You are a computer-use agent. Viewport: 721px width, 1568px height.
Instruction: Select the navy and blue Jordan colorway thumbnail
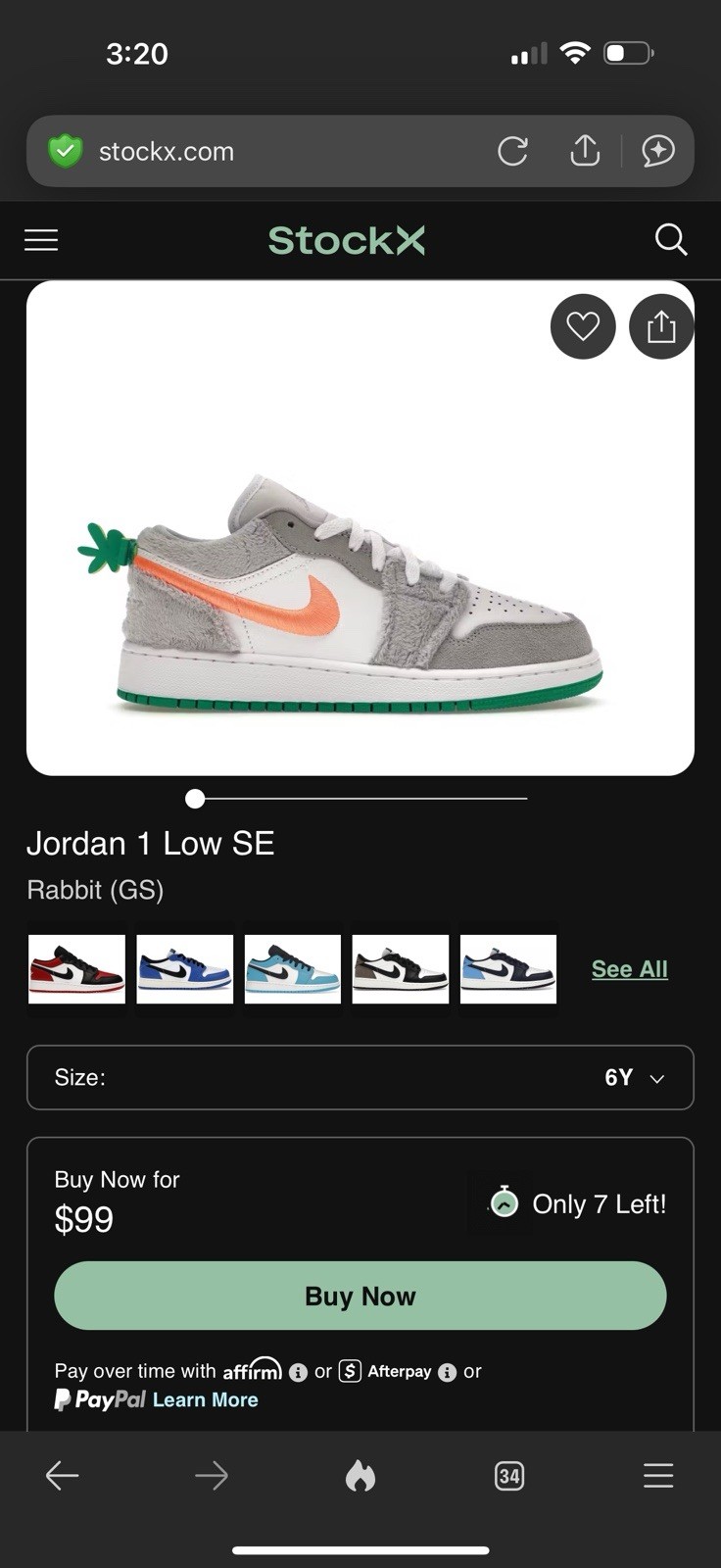508,969
